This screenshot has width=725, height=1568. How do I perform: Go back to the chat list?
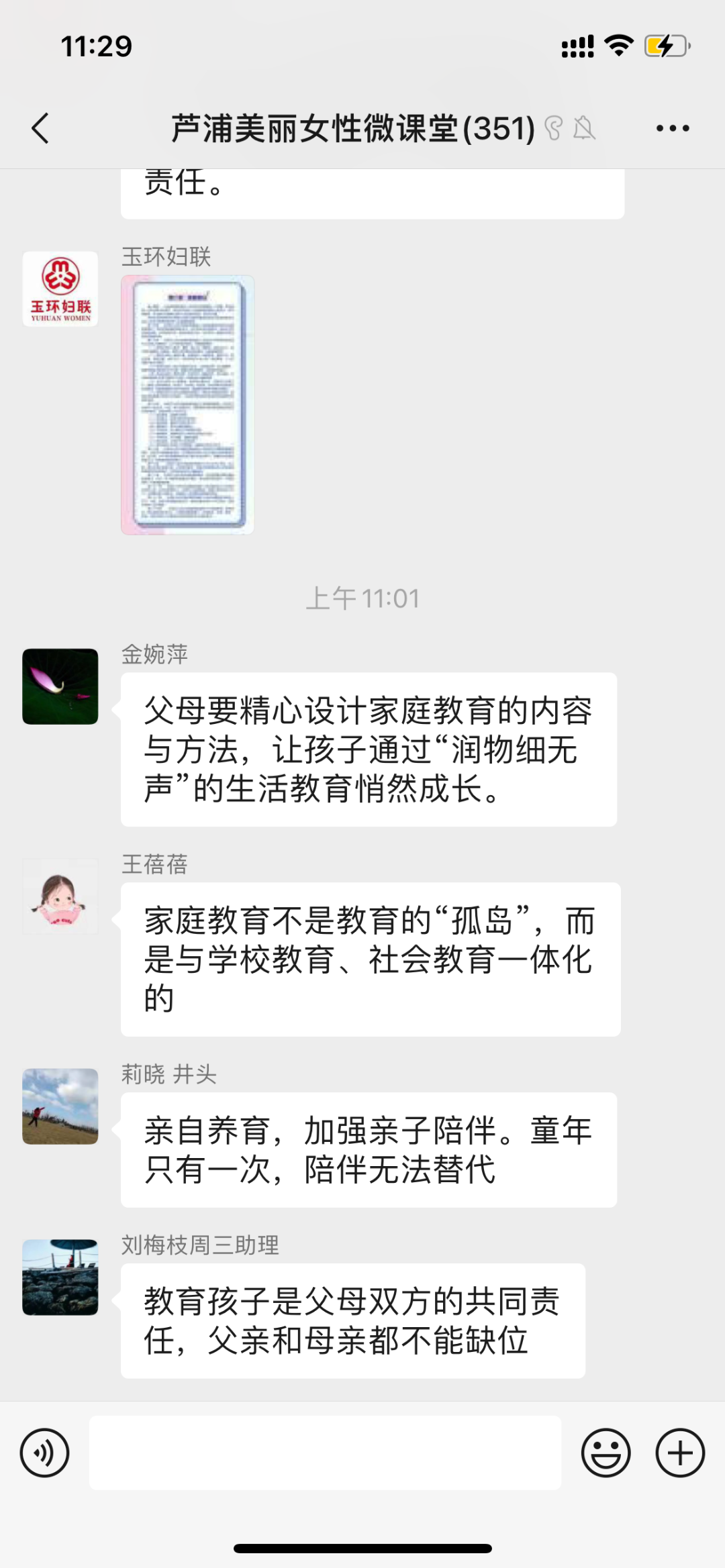pos(40,127)
